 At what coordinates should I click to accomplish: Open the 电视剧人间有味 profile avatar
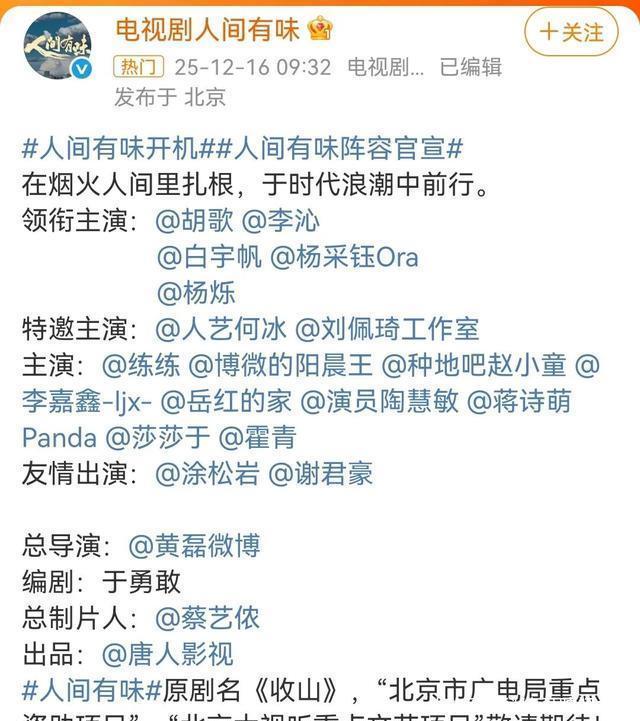pos(57,46)
